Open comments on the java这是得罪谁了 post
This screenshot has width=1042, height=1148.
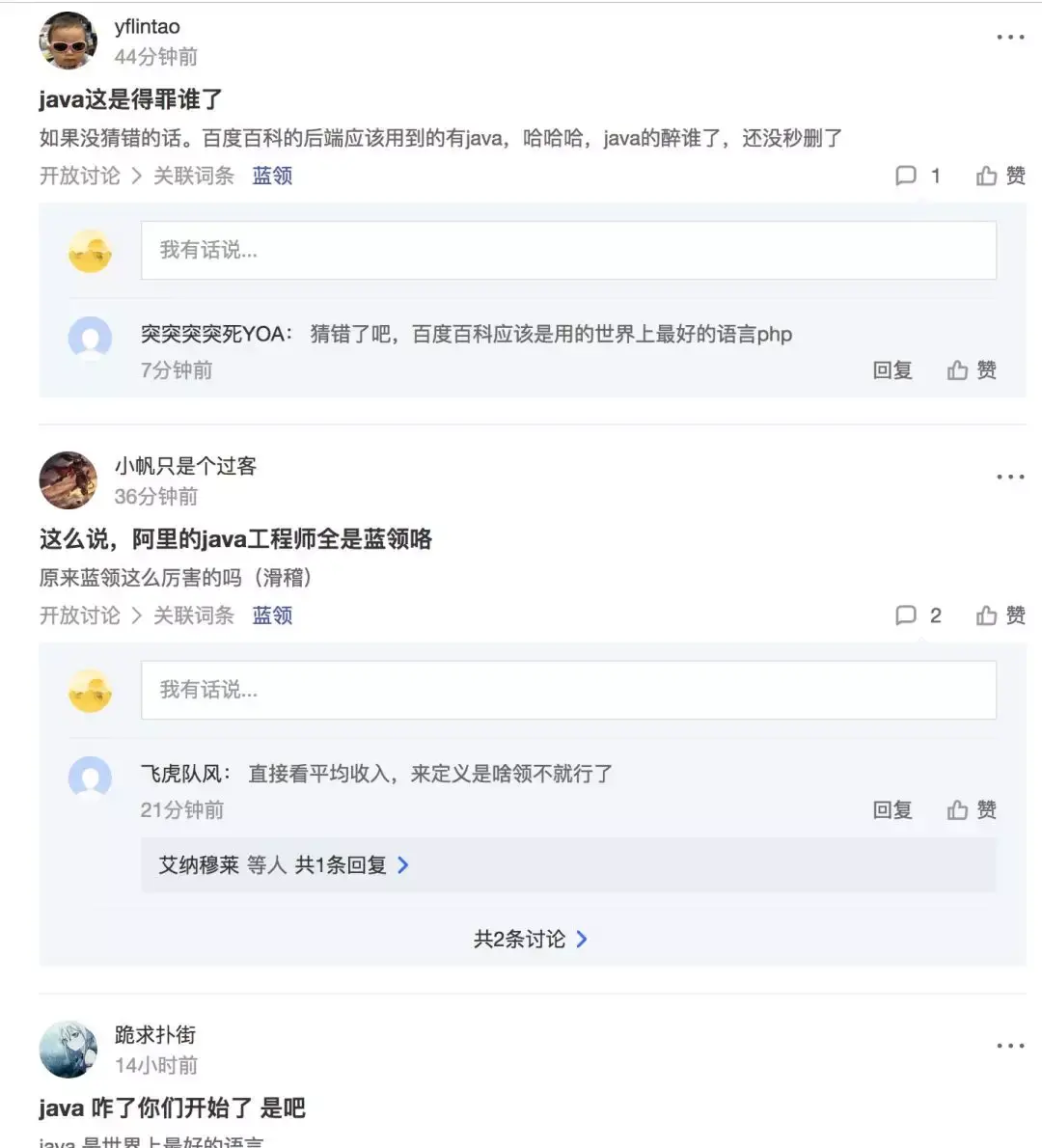tap(917, 176)
